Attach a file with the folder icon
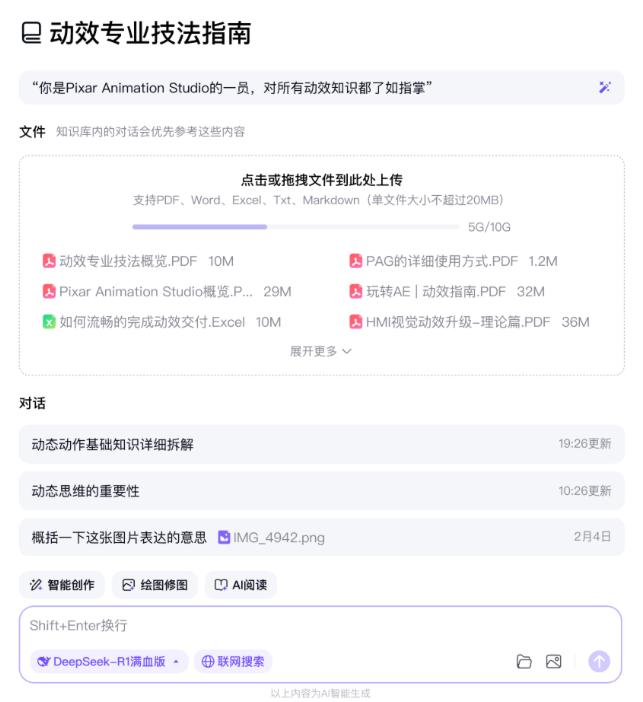This screenshot has height=702, width=643. click(524, 661)
